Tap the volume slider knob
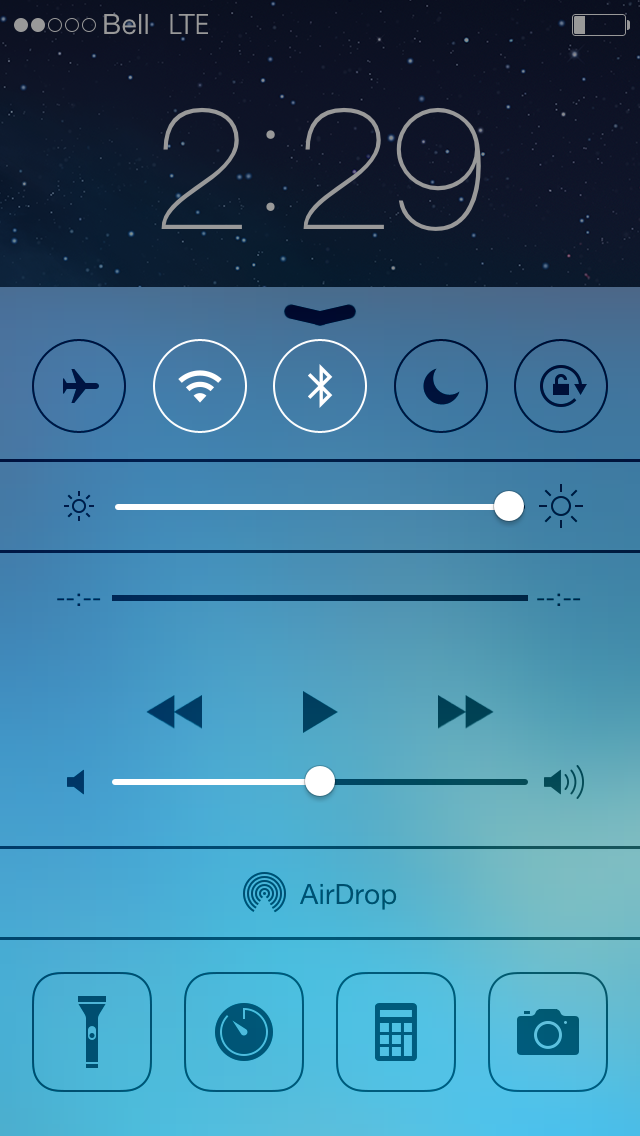Screen dimensions: 640x1136 (x=320, y=781)
